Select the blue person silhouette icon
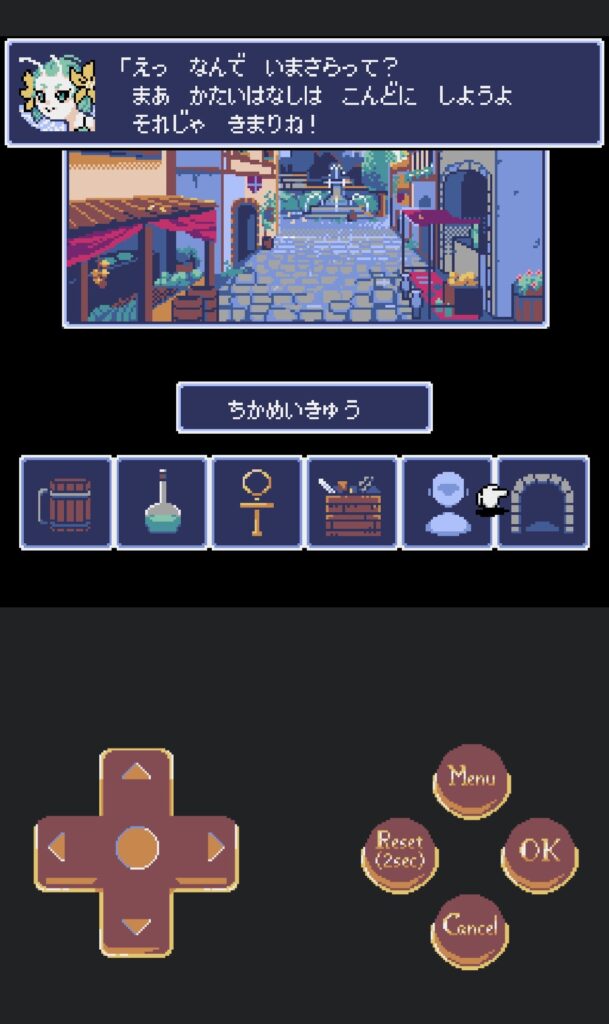This screenshot has width=609, height=1024. (x=445, y=503)
